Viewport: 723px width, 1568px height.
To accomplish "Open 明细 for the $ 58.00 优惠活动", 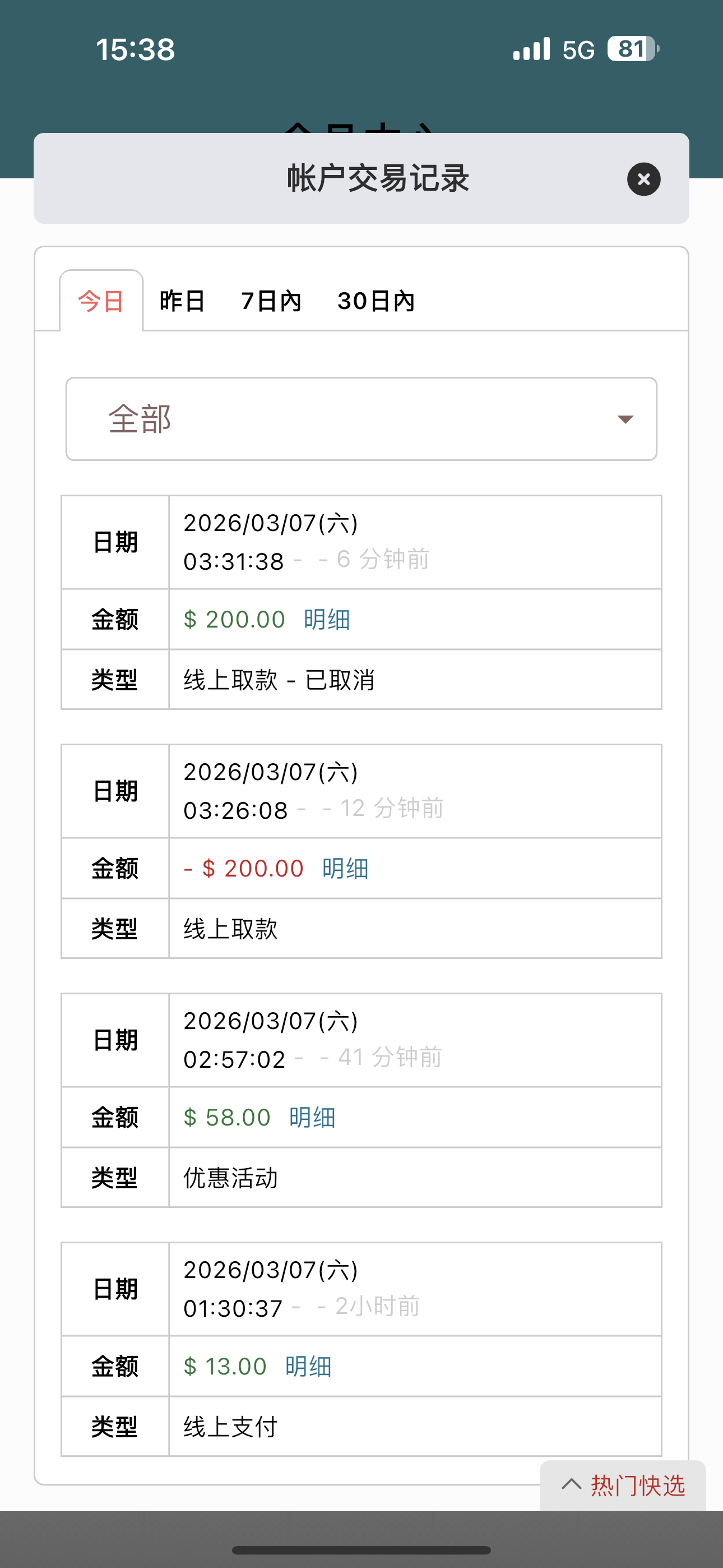I will tap(312, 1118).
